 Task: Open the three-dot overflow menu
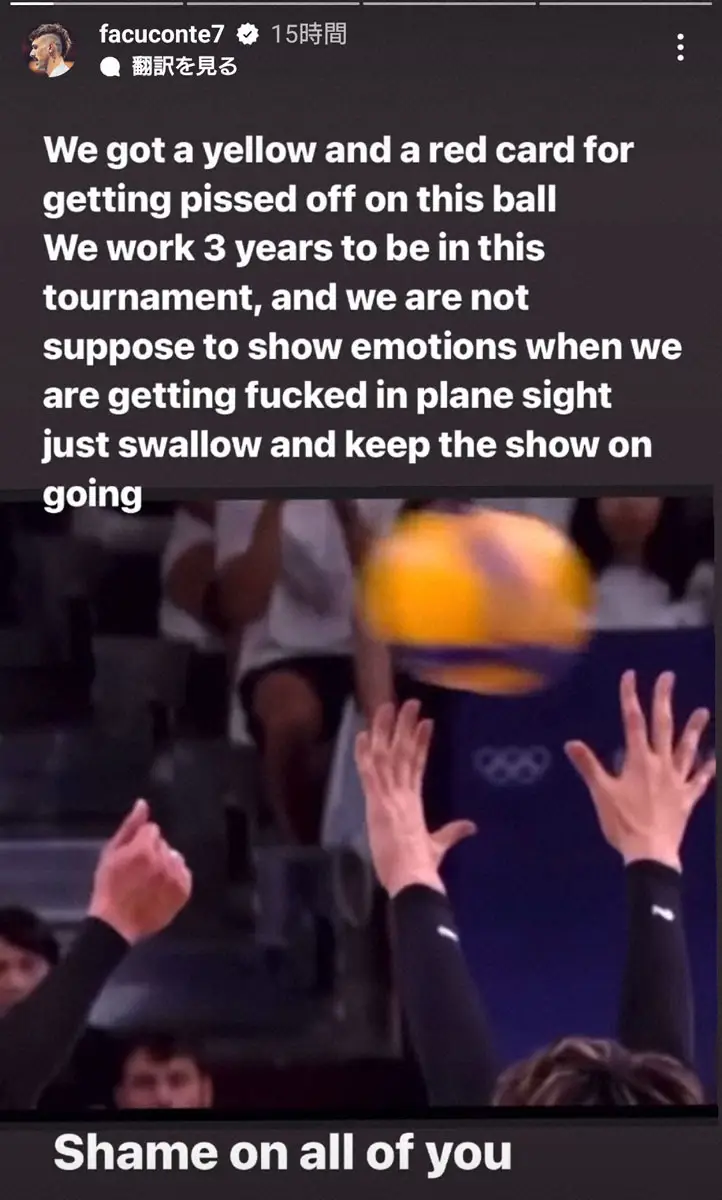click(x=680, y=47)
